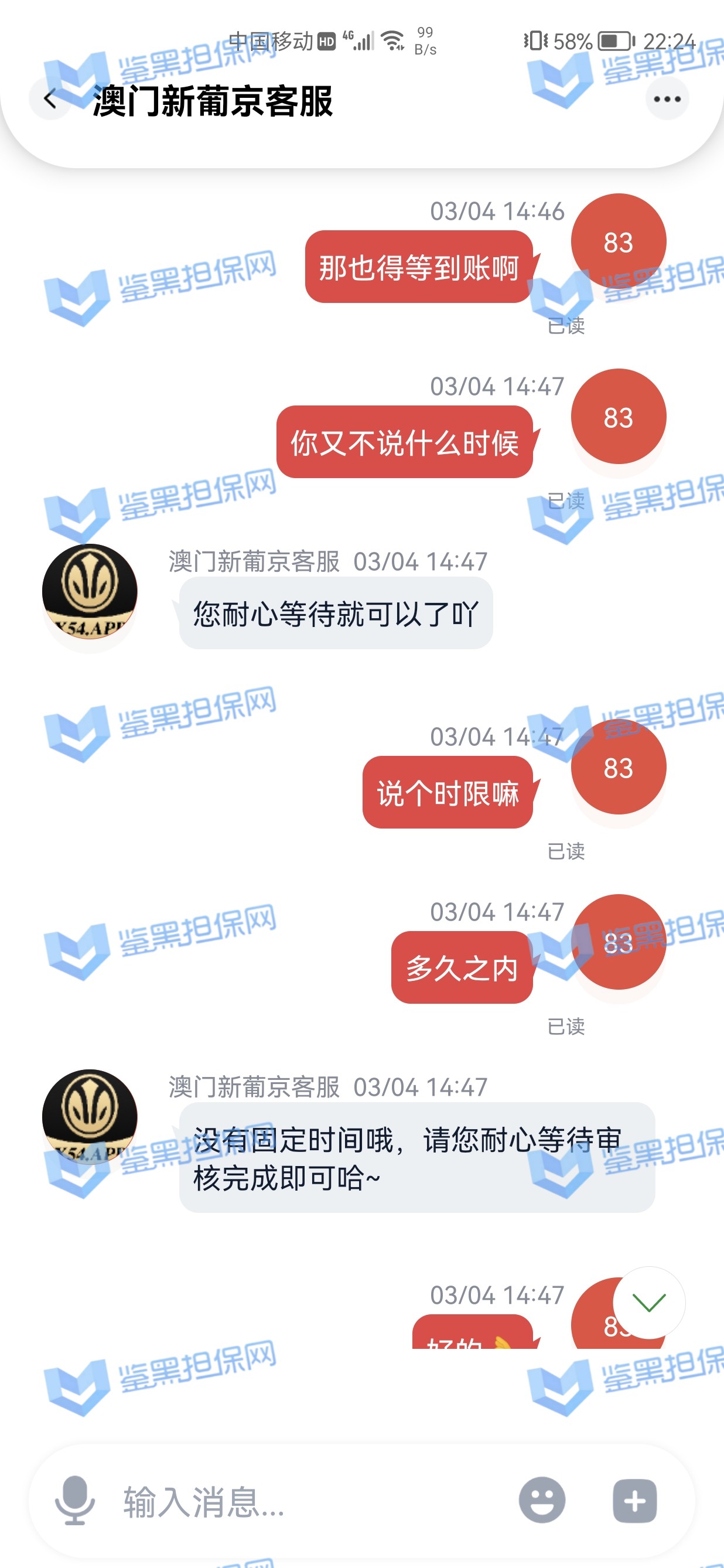Open the emoji picker
This screenshot has width=724, height=1568.
[541, 1500]
